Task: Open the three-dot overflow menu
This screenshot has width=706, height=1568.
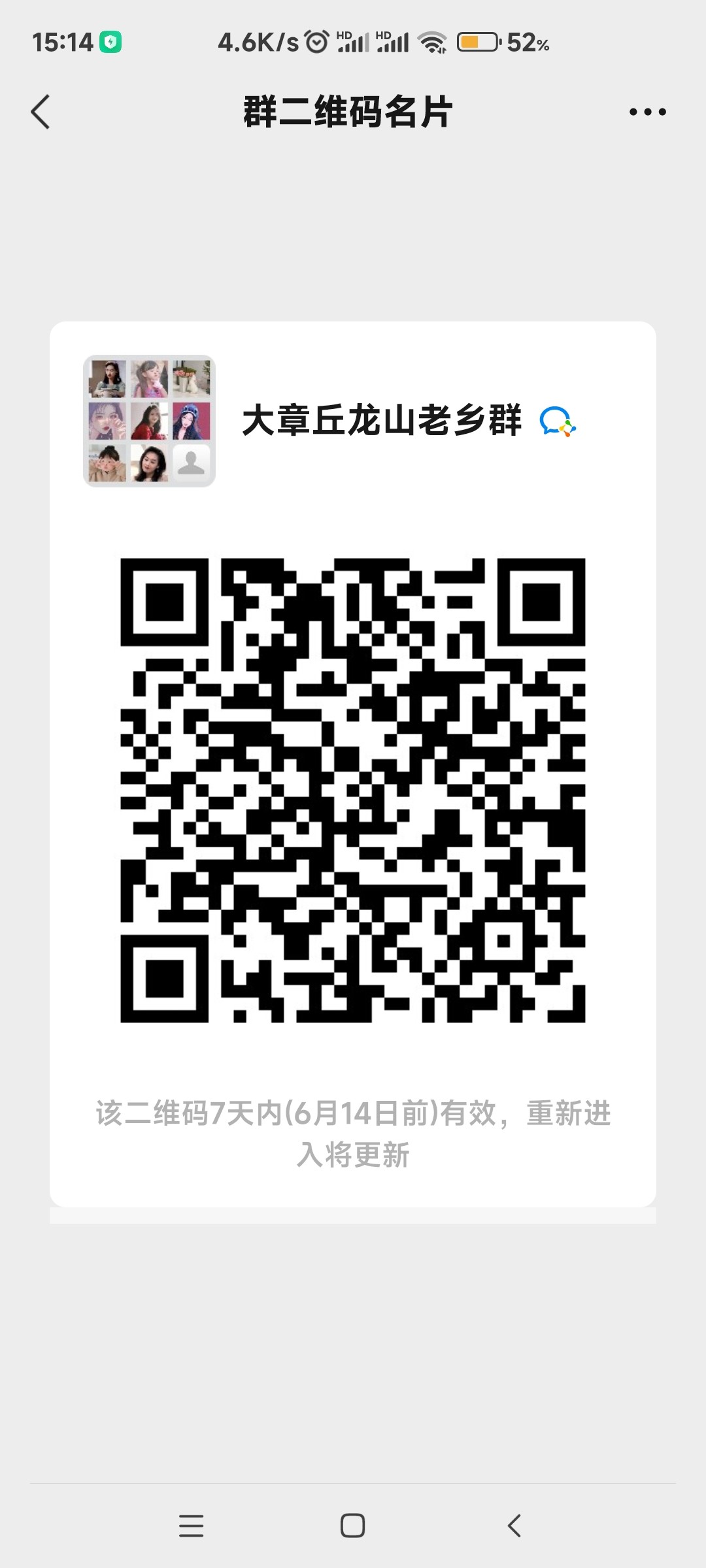Action: pyautogui.click(x=647, y=112)
